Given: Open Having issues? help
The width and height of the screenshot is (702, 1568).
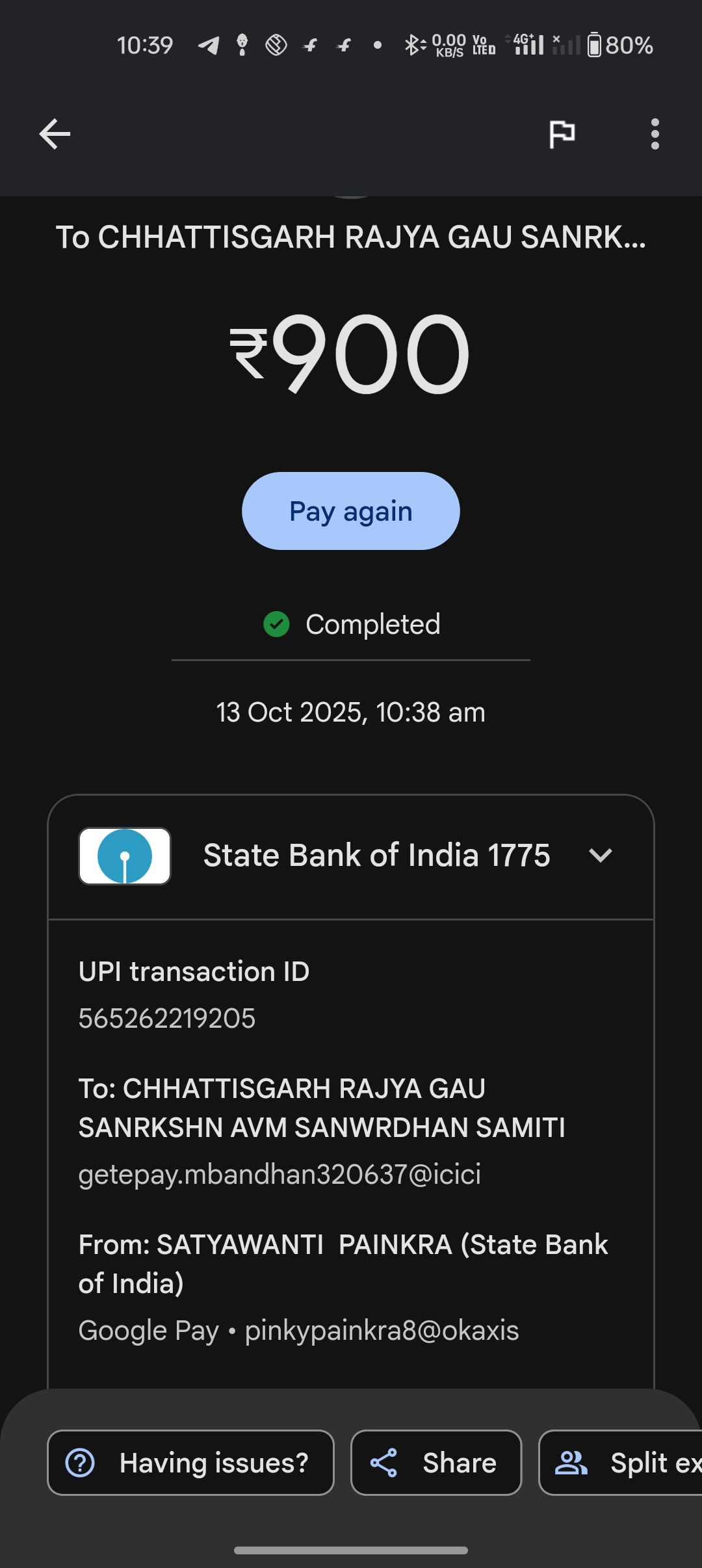Looking at the screenshot, I should point(190,1463).
